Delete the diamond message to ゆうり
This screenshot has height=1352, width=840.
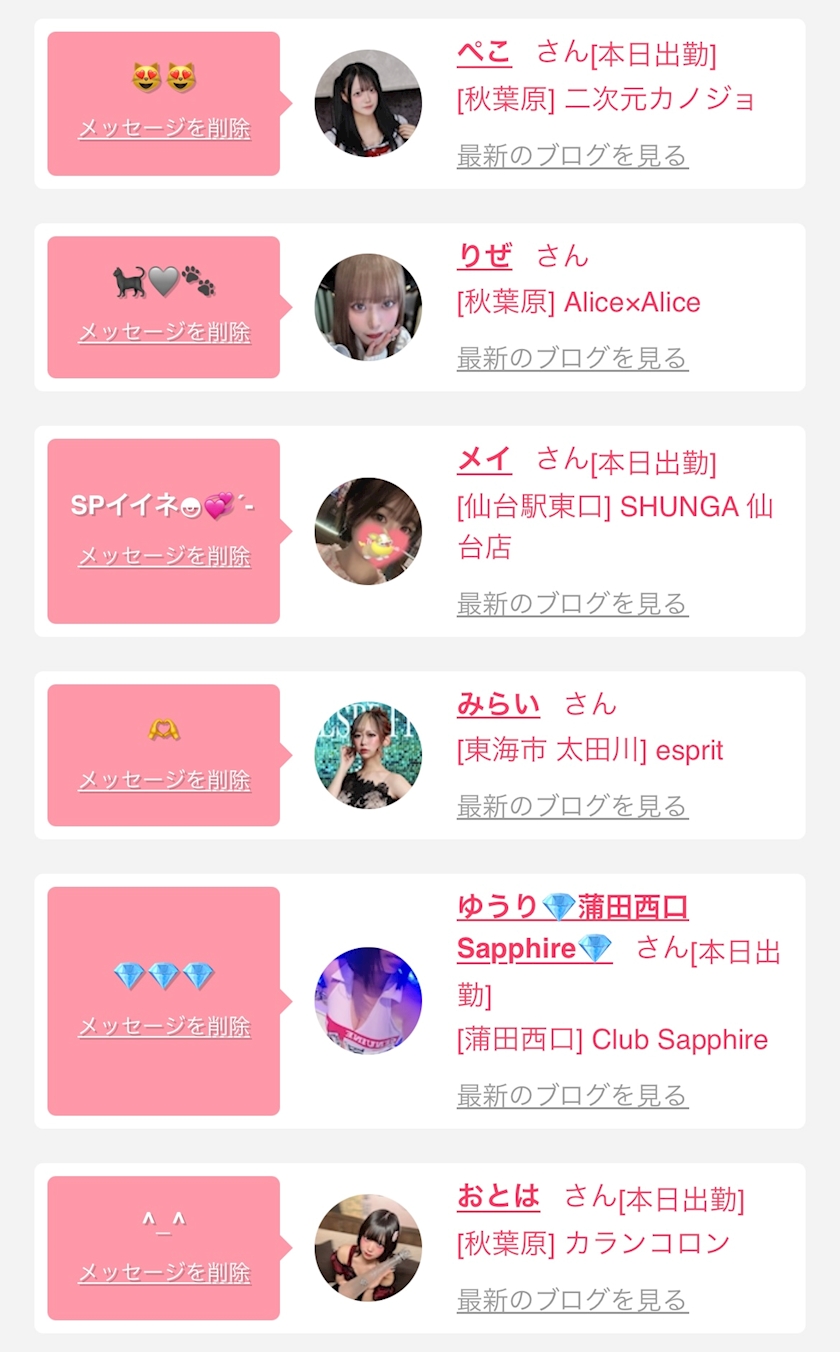pyautogui.click(x=164, y=1027)
